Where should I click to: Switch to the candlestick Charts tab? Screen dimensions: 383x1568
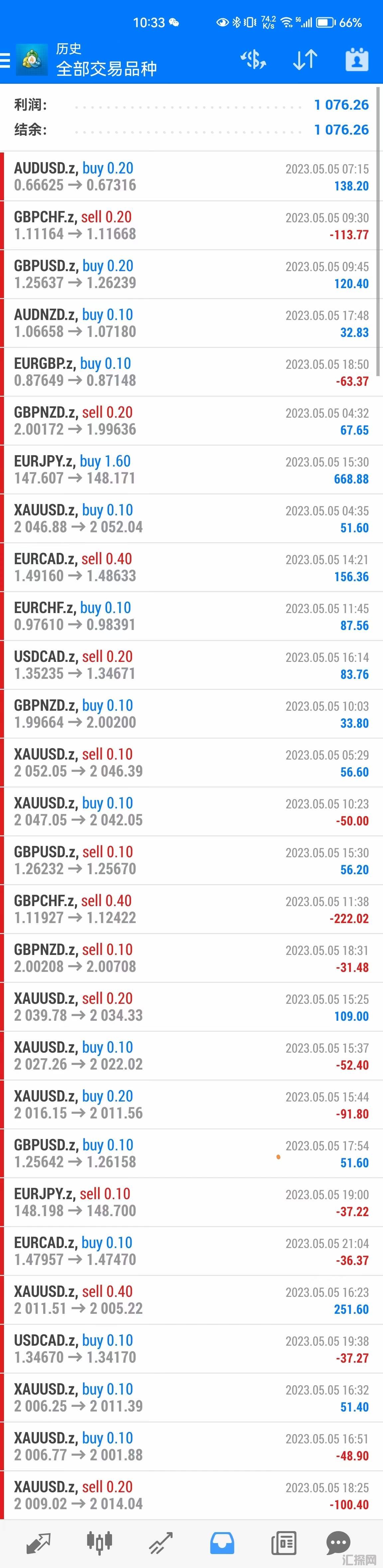[x=99, y=1542]
